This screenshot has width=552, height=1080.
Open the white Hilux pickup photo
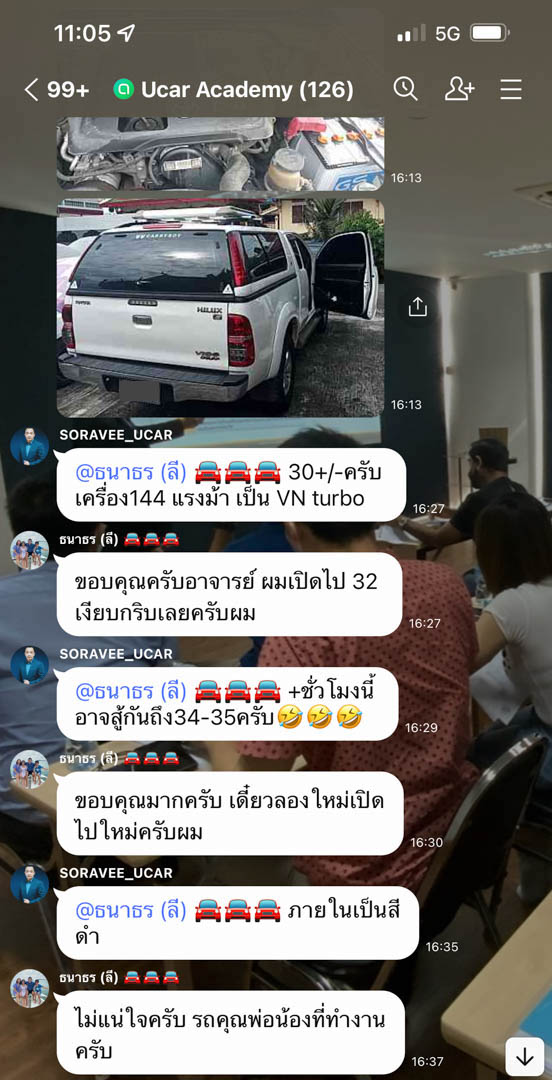pos(221,308)
